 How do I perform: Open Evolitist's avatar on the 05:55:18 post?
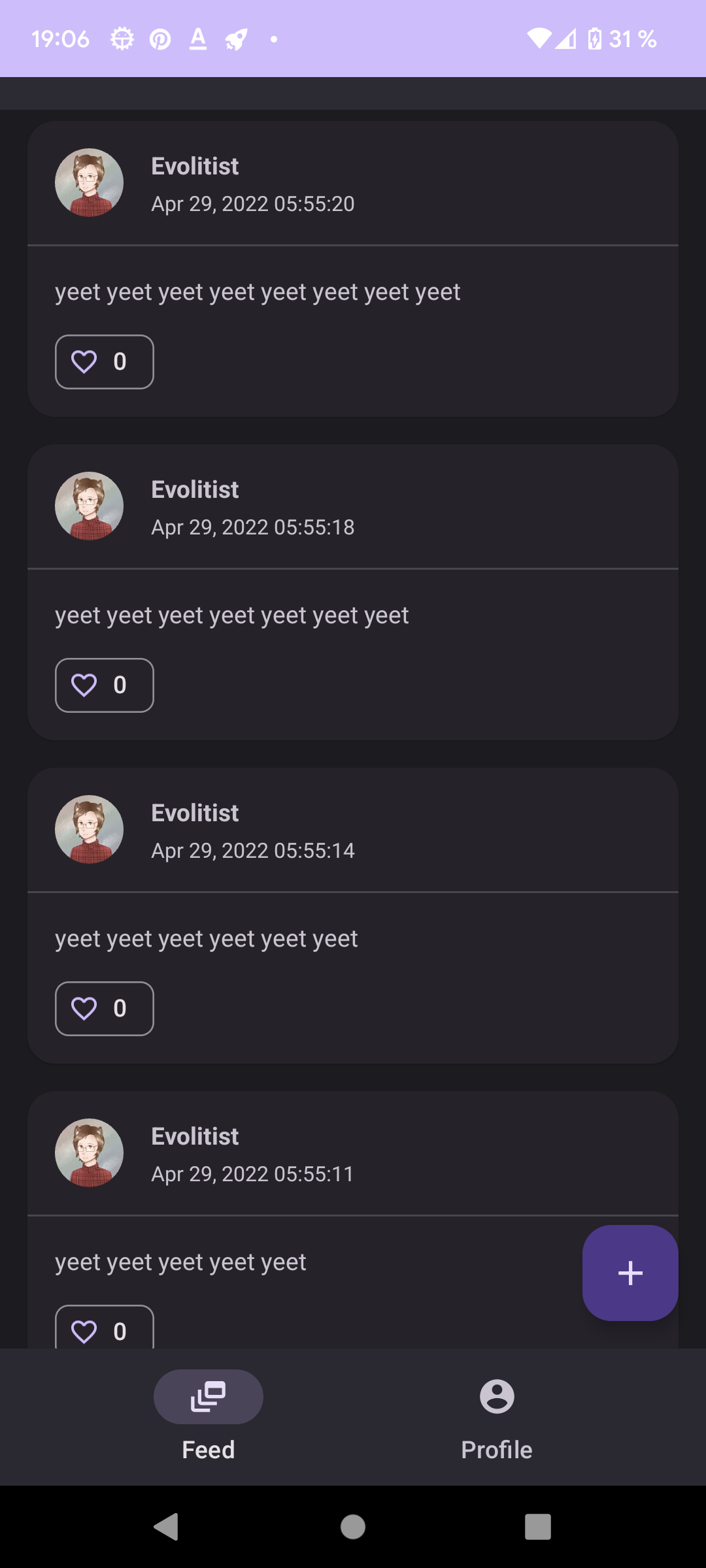[89, 506]
